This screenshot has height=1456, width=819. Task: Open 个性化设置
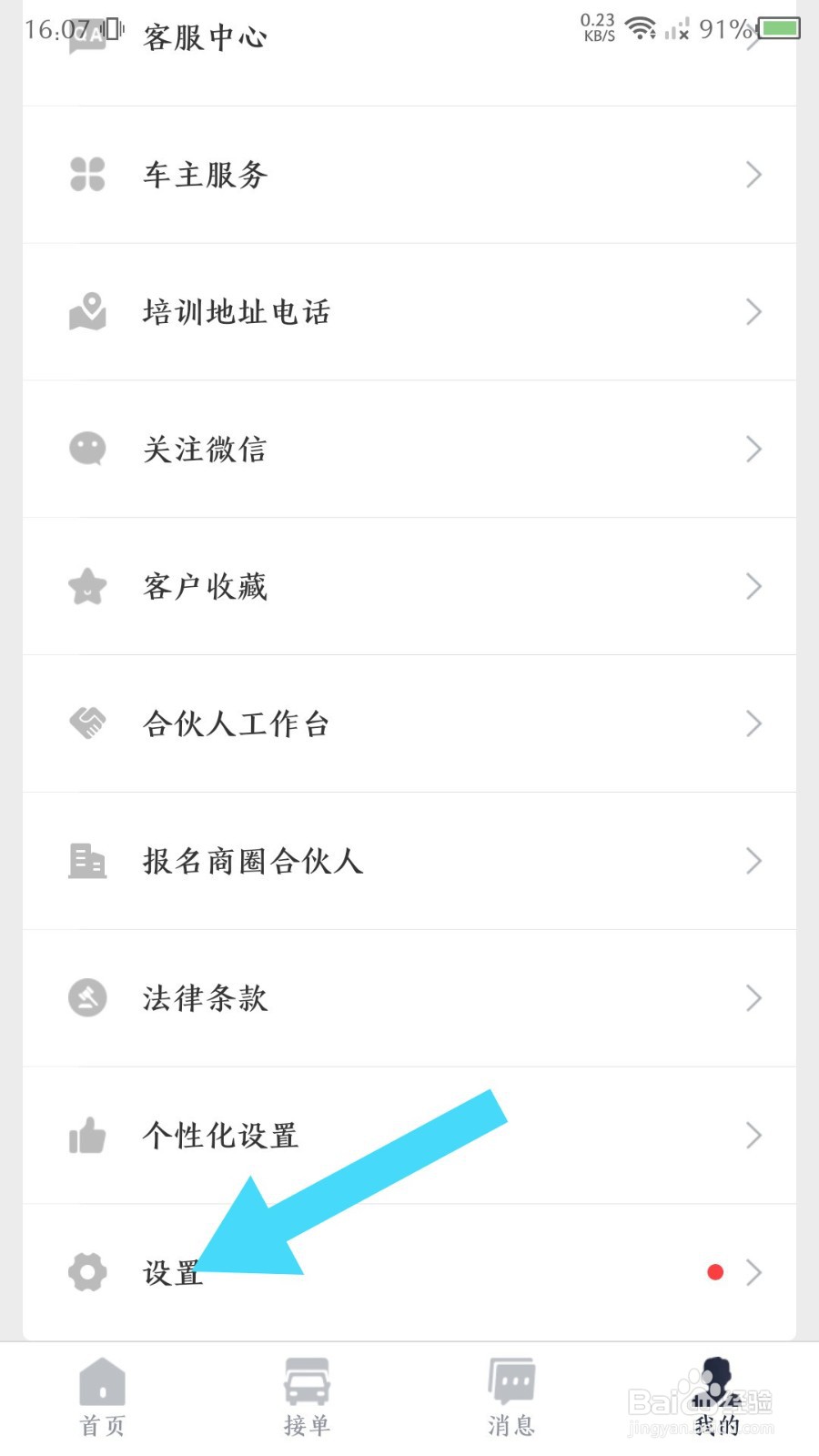220,1136
